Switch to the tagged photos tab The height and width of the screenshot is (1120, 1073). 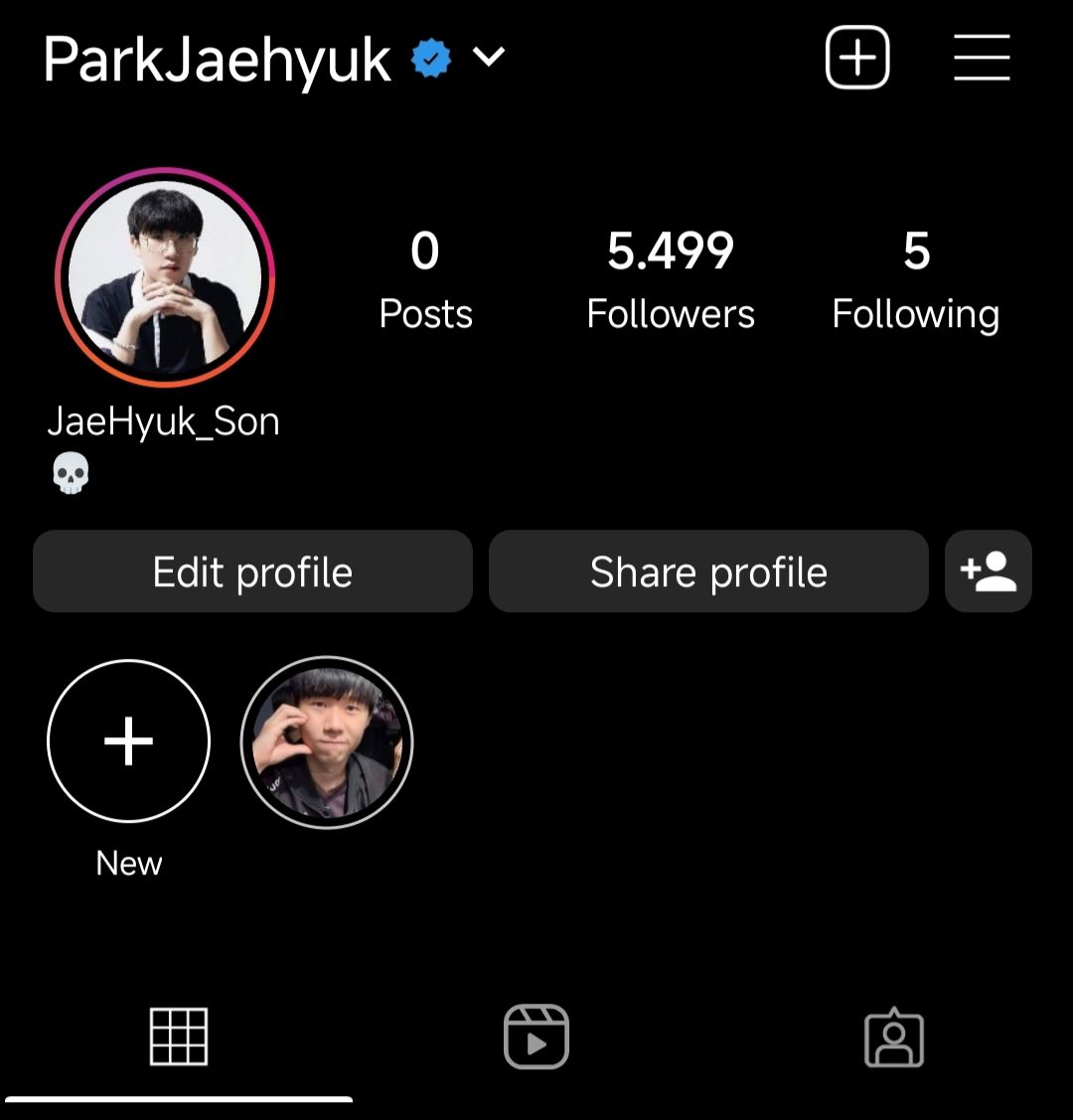pos(894,1039)
